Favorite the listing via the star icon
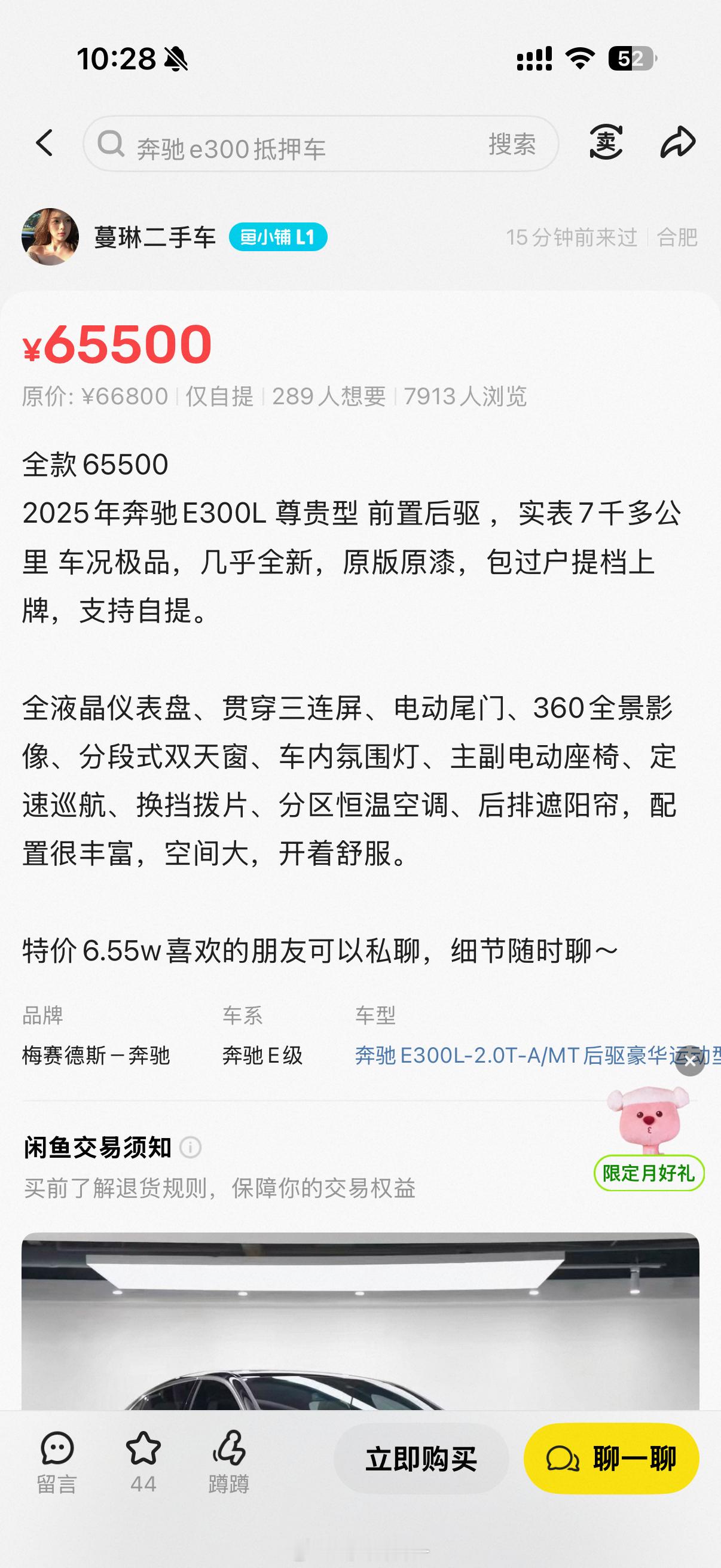The width and height of the screenshot is (721, 1568). tap(143, 1448)
